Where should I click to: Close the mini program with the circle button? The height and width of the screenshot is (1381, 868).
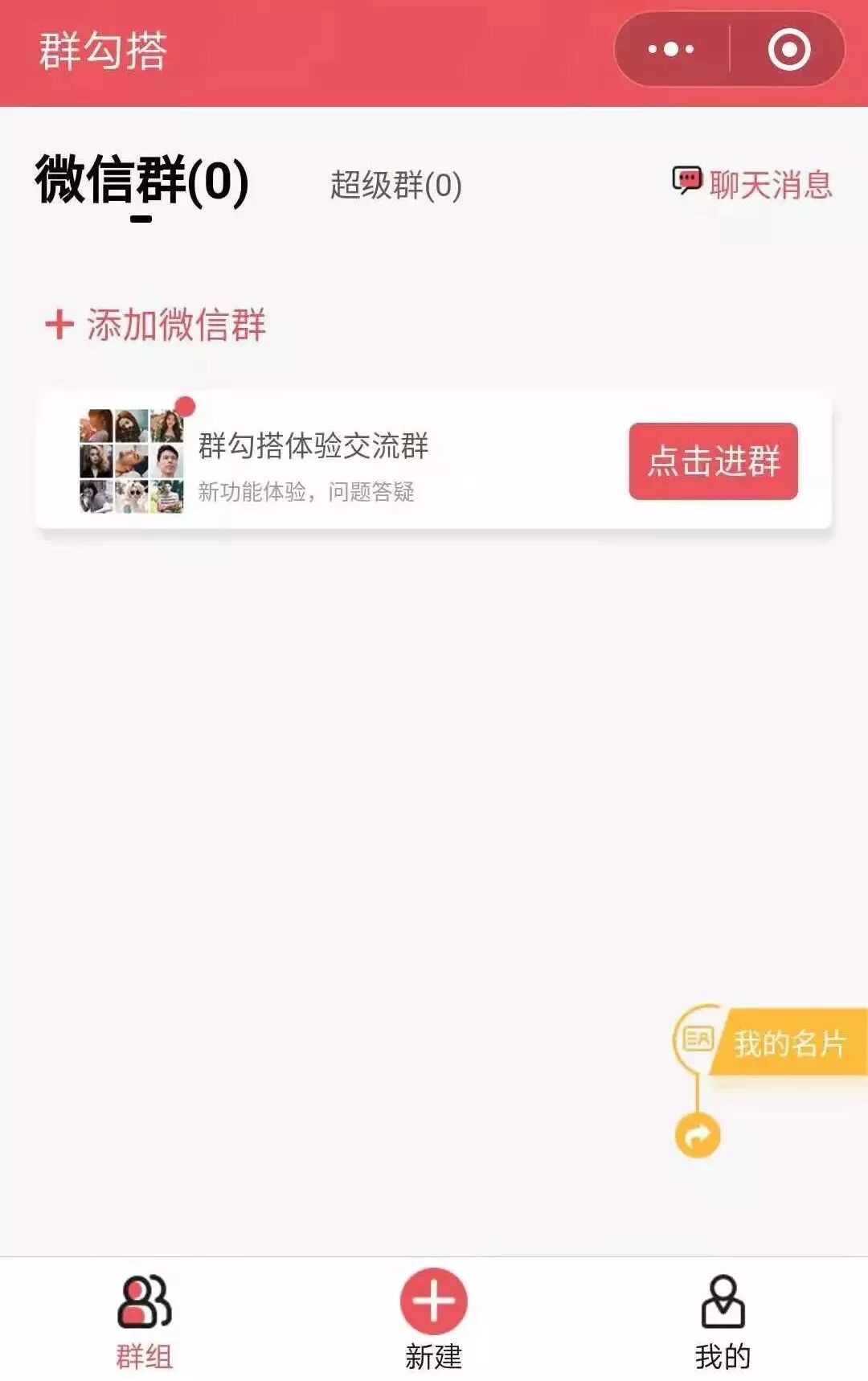click(x=788, y=50)
